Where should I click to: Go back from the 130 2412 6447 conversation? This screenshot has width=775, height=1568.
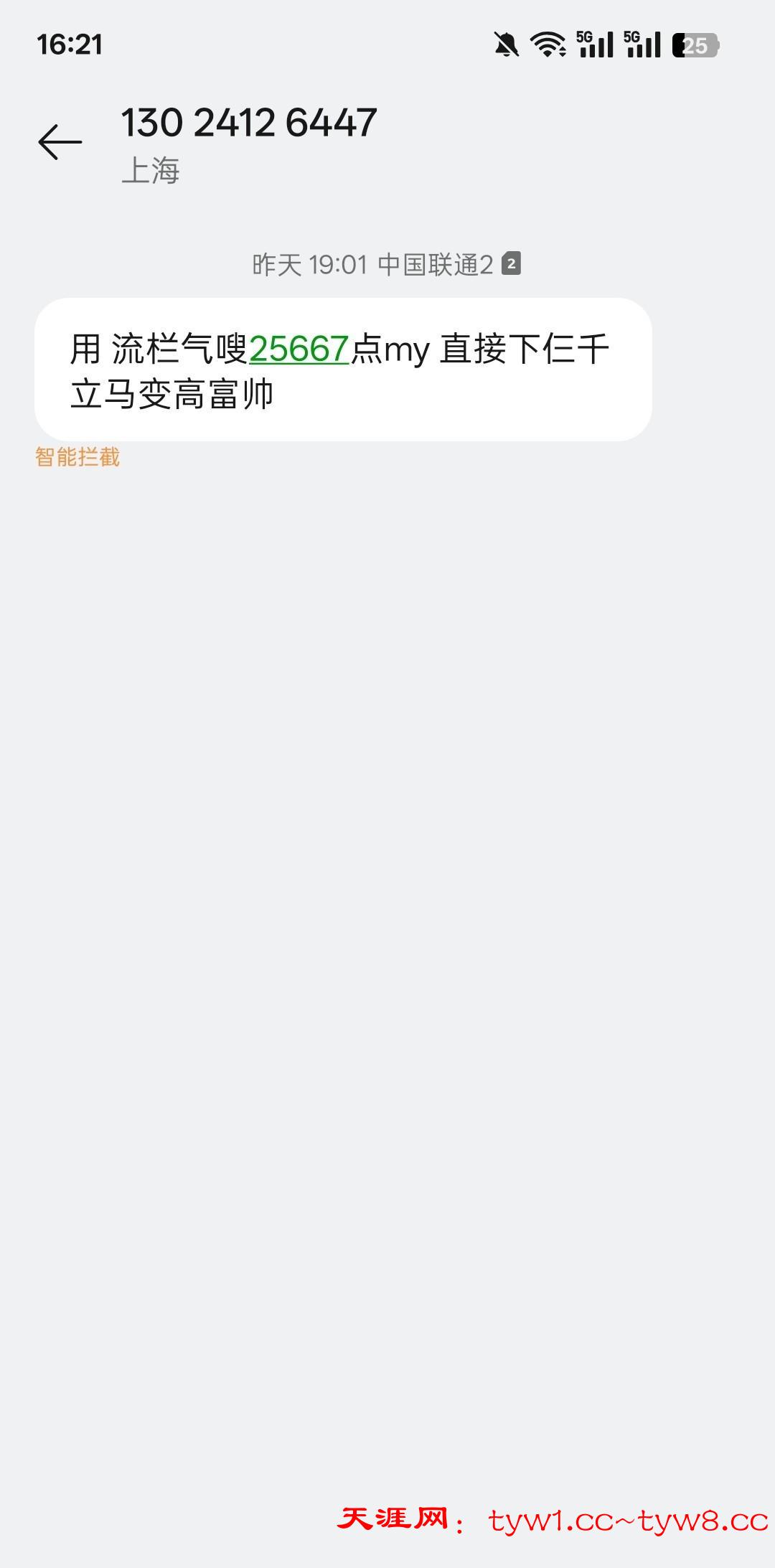tap(60, 141)
